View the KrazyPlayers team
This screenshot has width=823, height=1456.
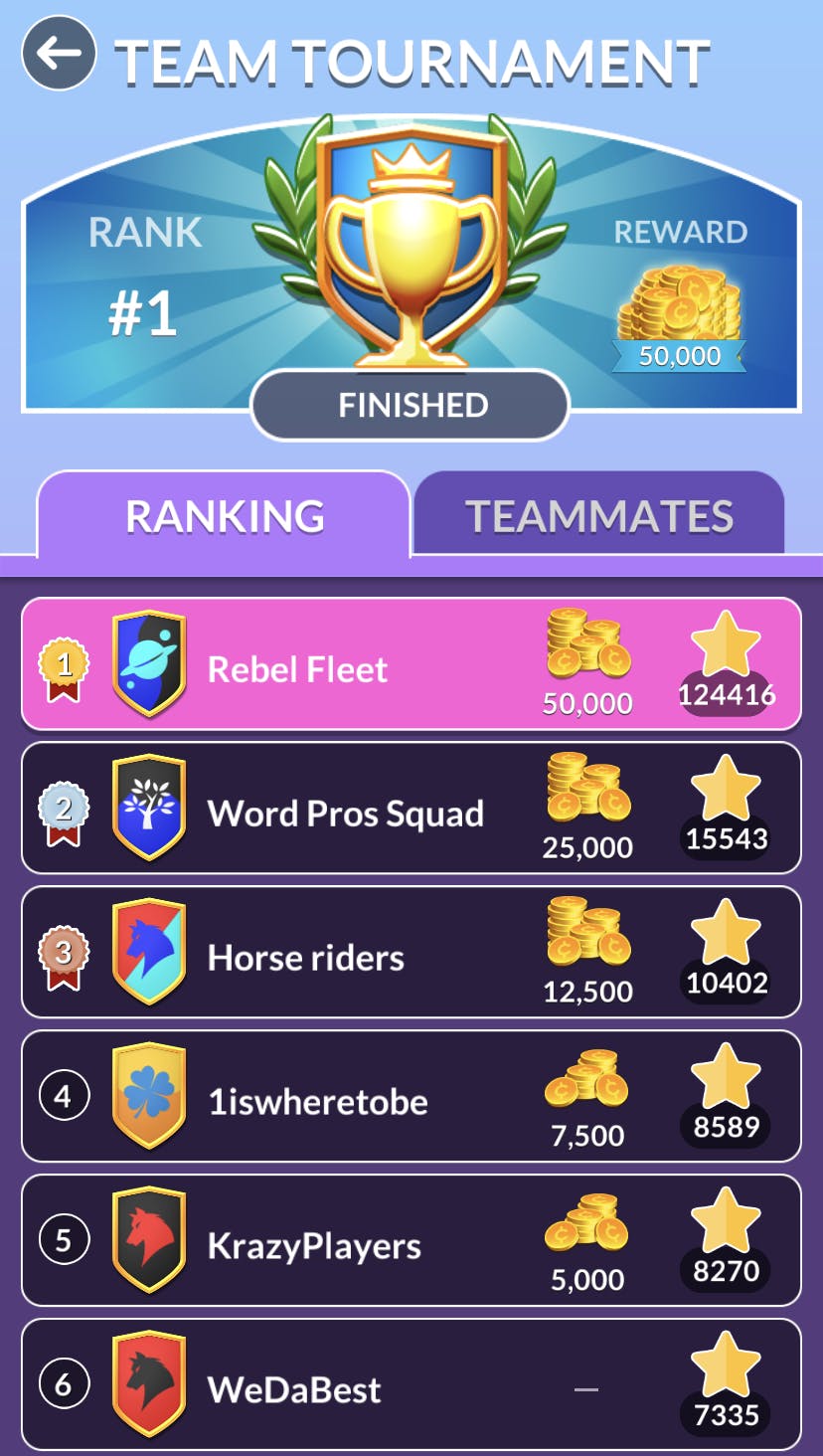tap(411, 1241)
